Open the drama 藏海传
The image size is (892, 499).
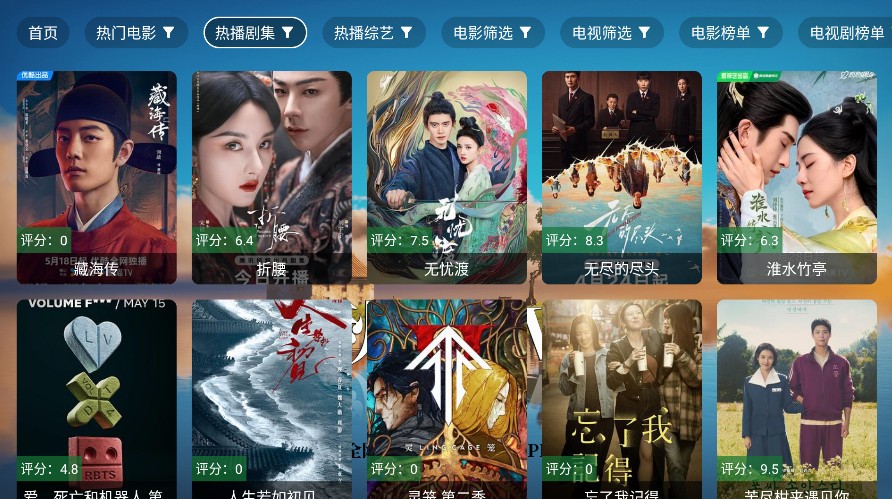pyautogui.click(x=96, y=177)
